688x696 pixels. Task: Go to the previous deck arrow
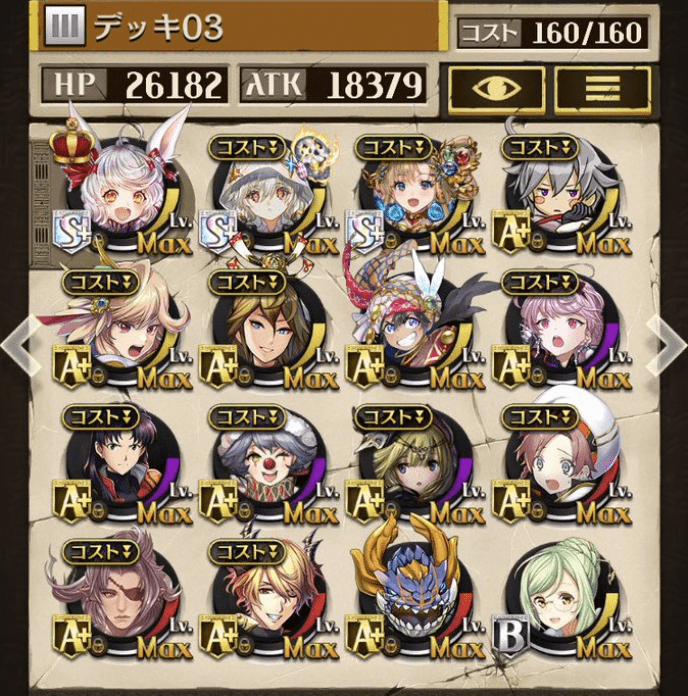pos(16,341)
